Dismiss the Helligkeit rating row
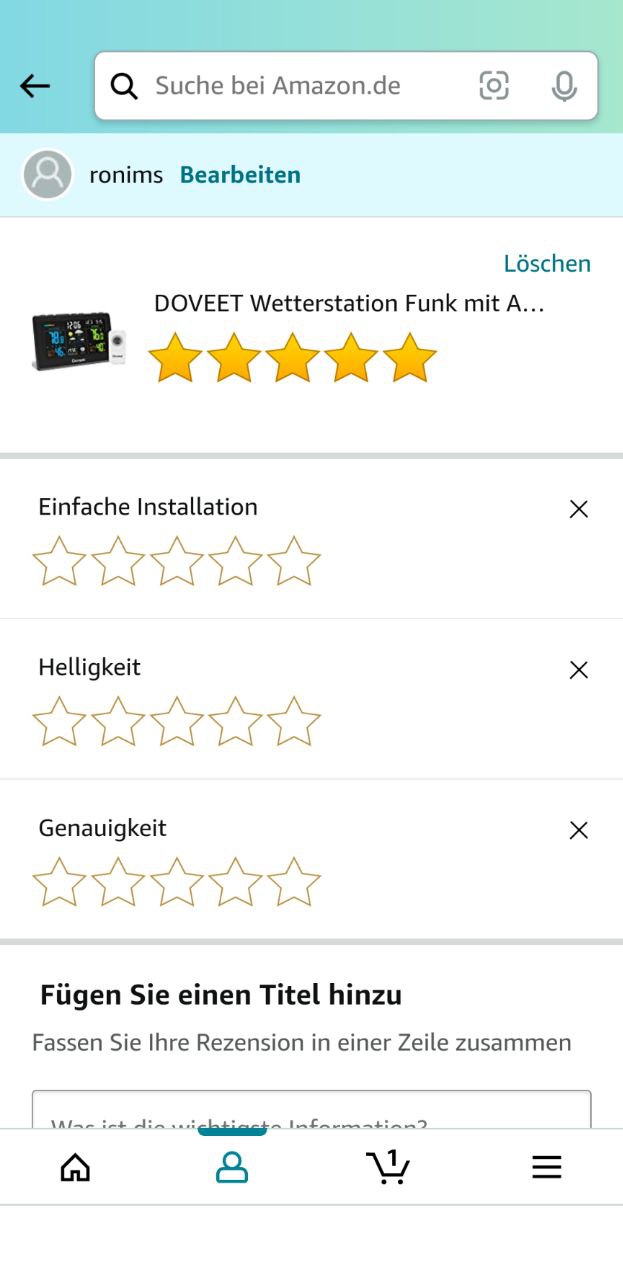 [x=578, y=670]
